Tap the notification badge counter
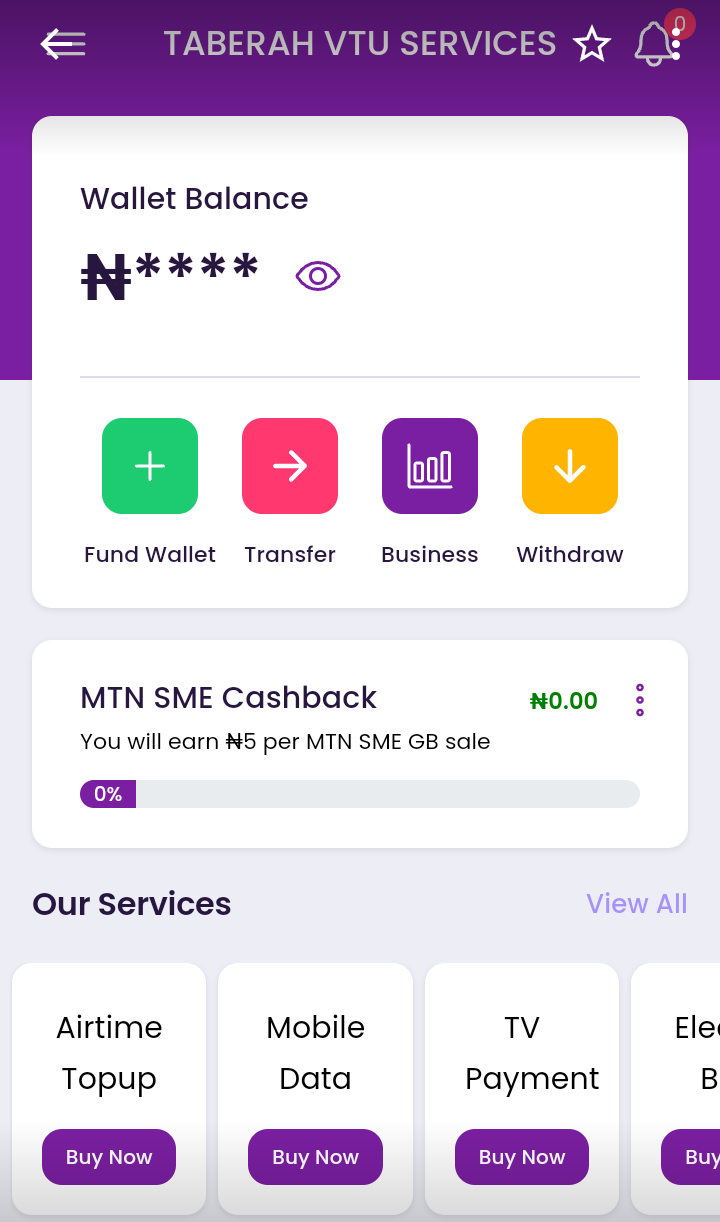720x1222 pixels. [x=679, y=22]
